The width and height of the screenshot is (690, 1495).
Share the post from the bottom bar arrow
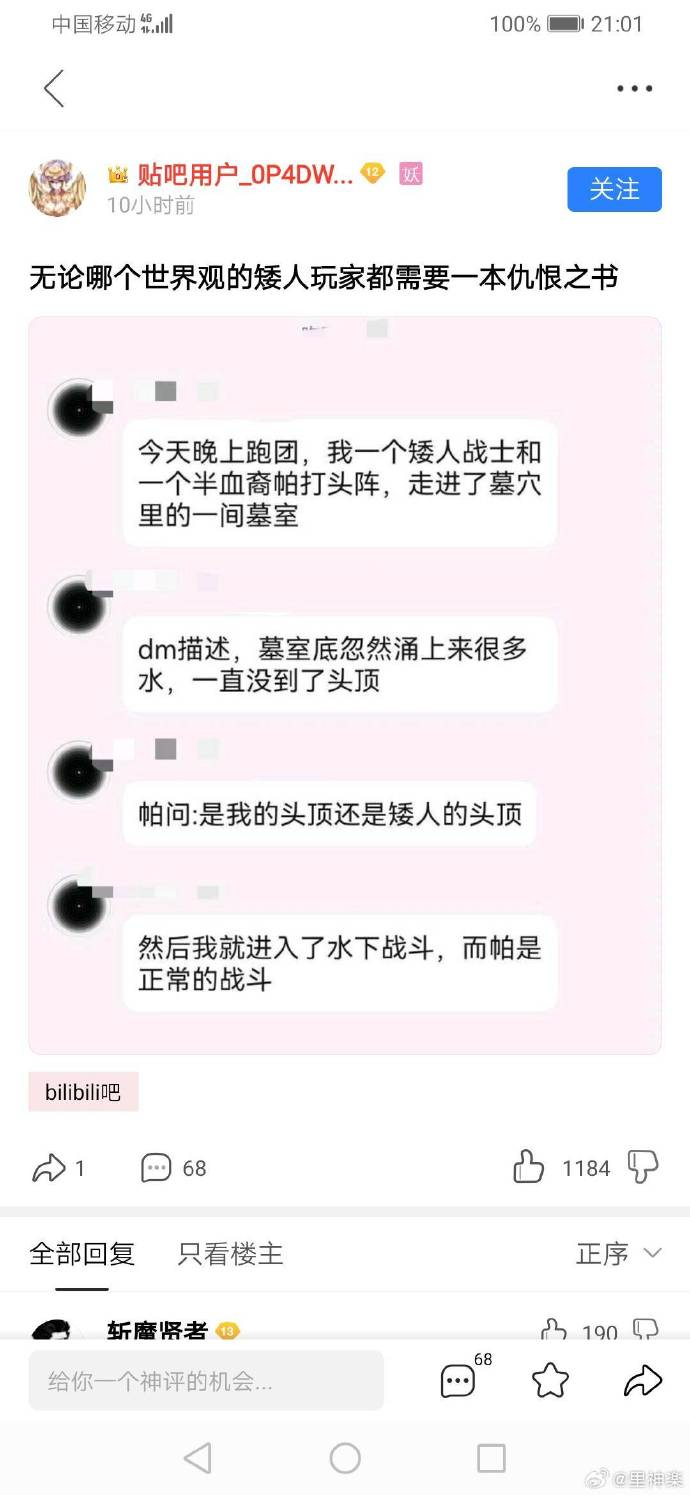coord(642,1381)
